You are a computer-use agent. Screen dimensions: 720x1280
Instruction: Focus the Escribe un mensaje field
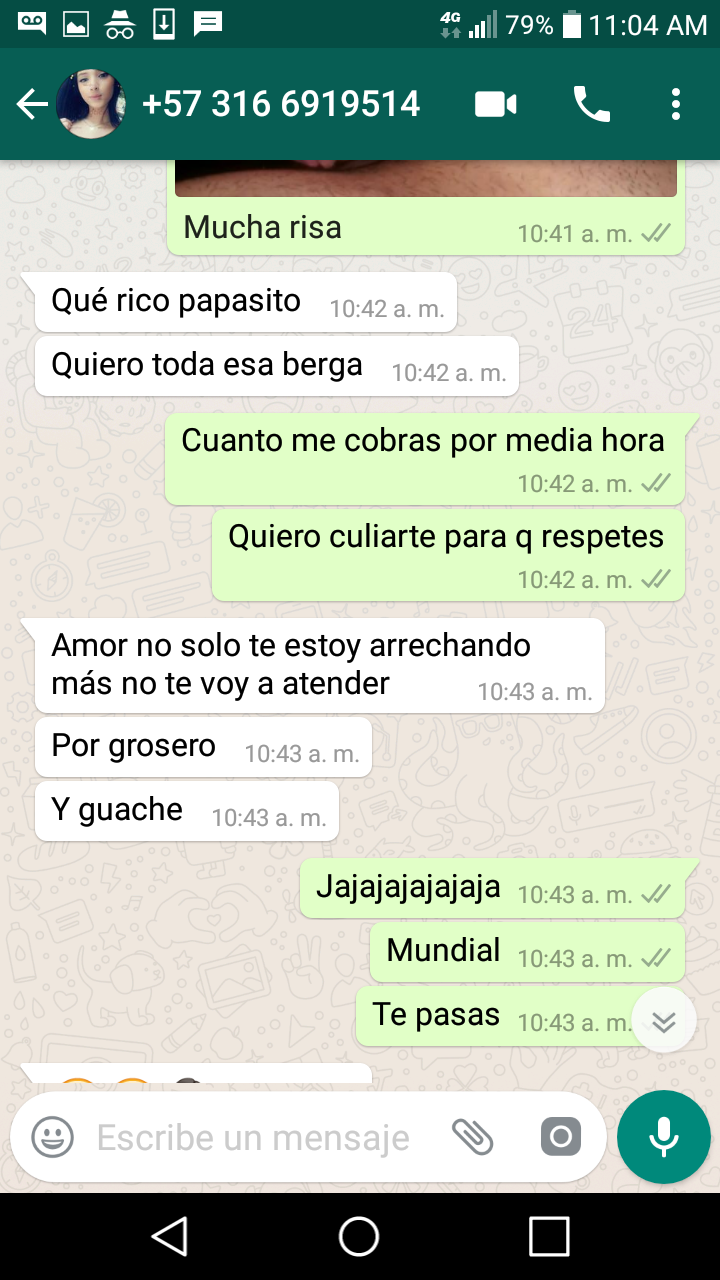253,1137
